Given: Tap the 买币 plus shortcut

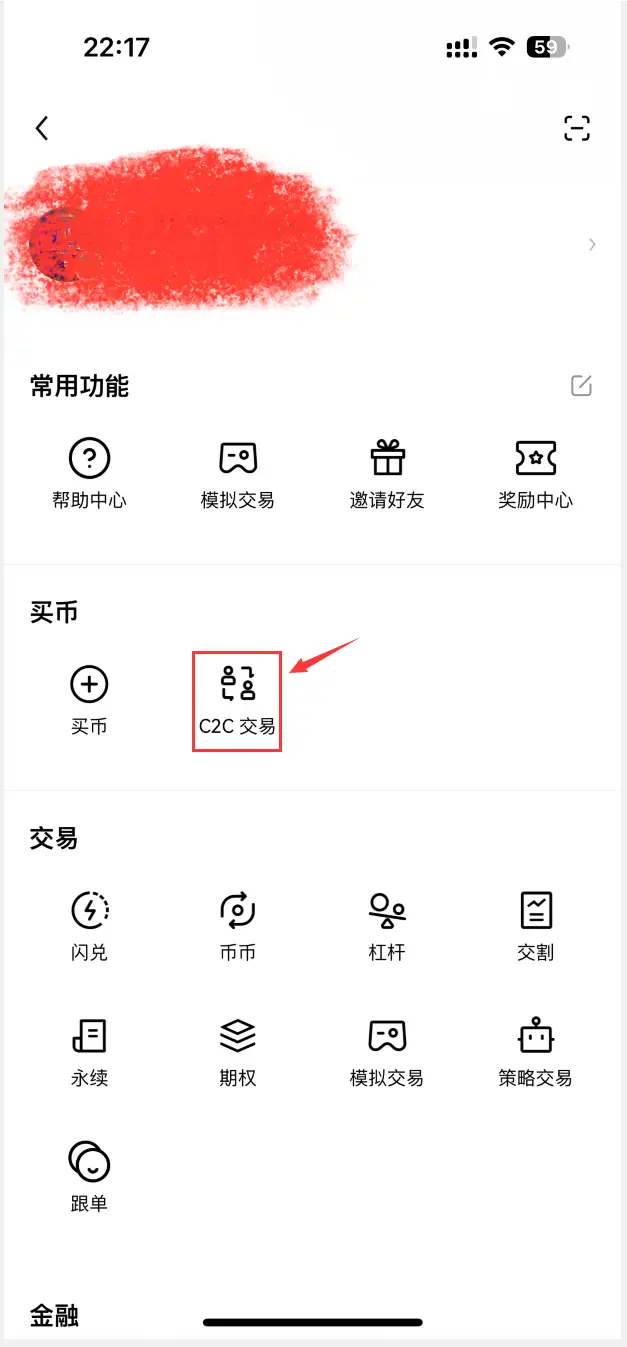Looking at the screenshot, I should click(90, 698).
